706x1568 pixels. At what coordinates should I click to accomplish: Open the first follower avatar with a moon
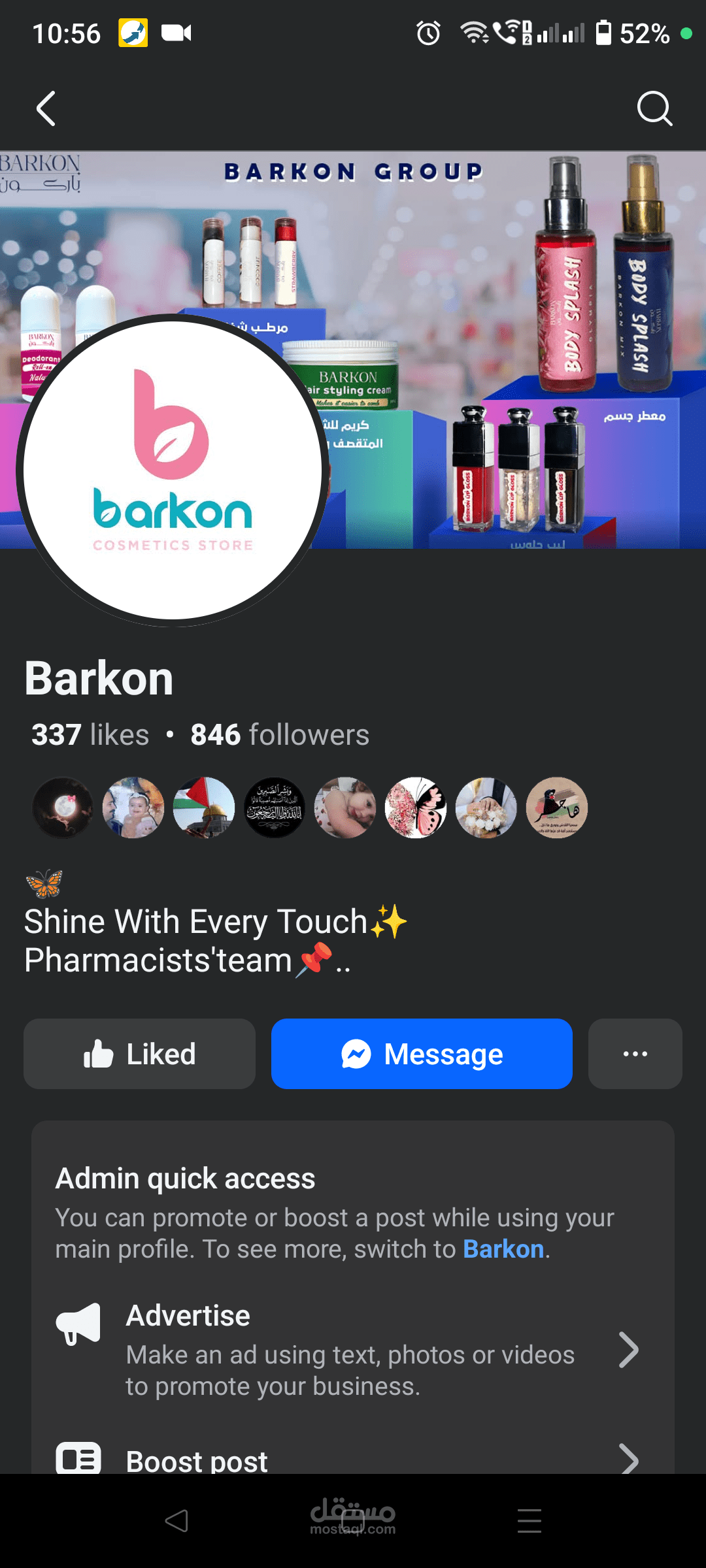(63, 808)
